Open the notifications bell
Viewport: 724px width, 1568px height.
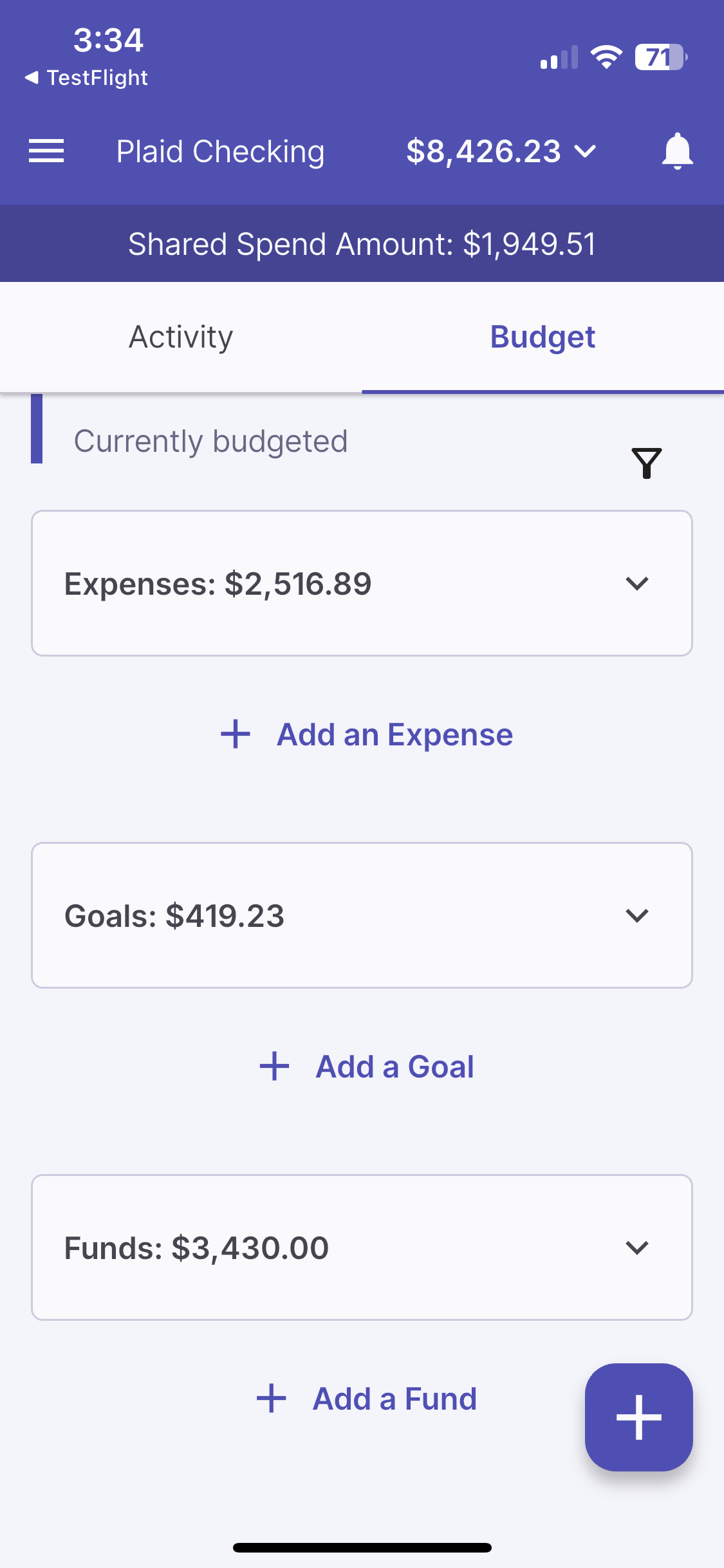(677, 151)
